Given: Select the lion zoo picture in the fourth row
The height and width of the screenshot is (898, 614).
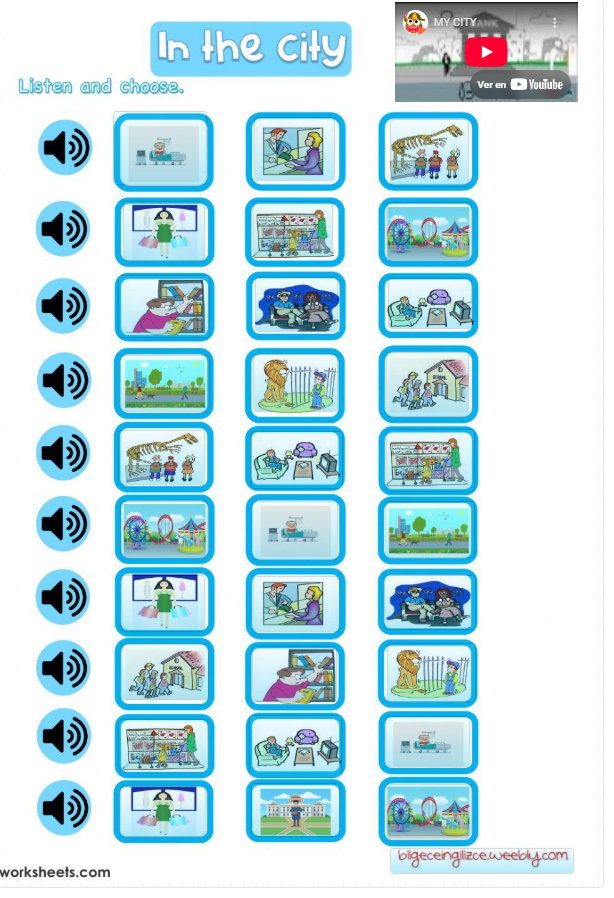Looking at the screenshot, I should point(295,385).
